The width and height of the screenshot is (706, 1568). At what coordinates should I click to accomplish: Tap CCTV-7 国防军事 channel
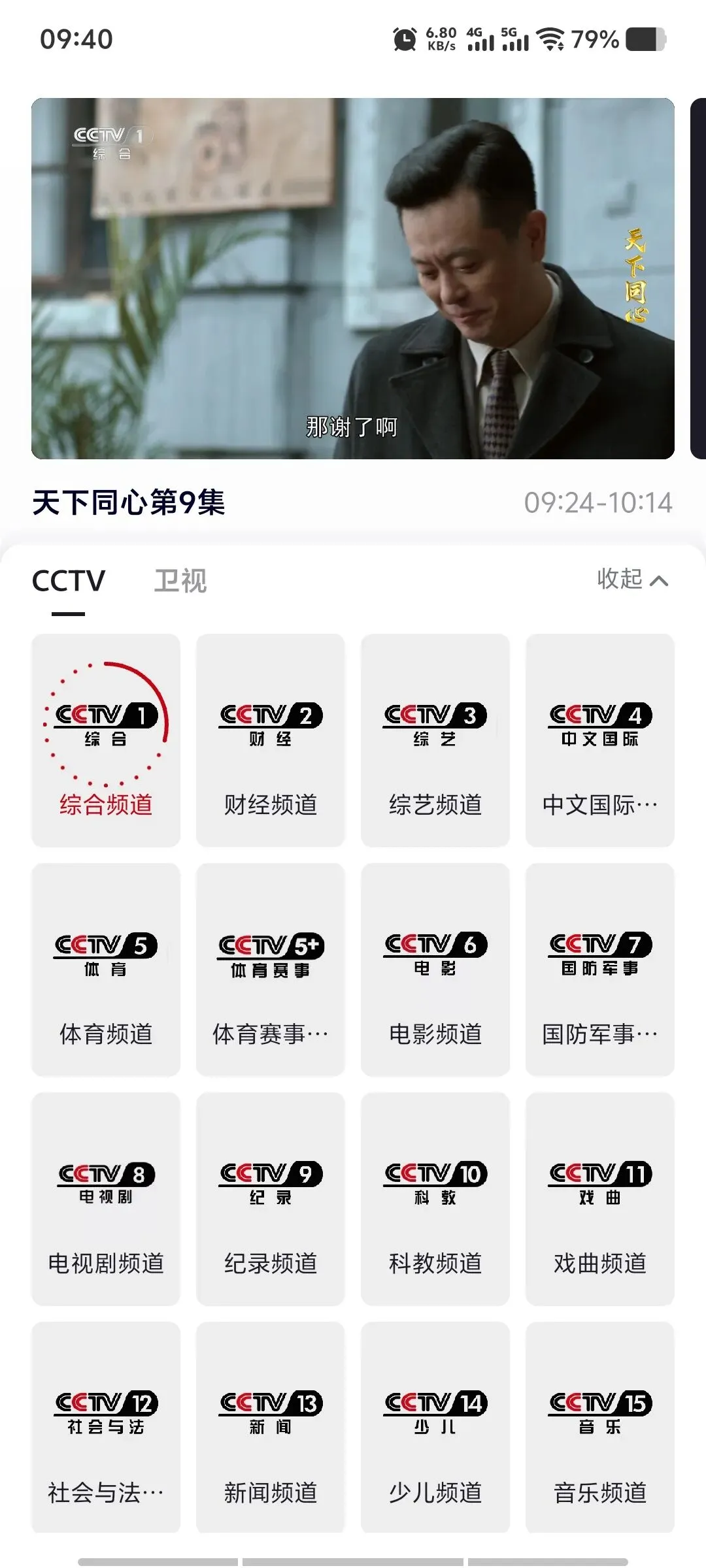(600, 970)
